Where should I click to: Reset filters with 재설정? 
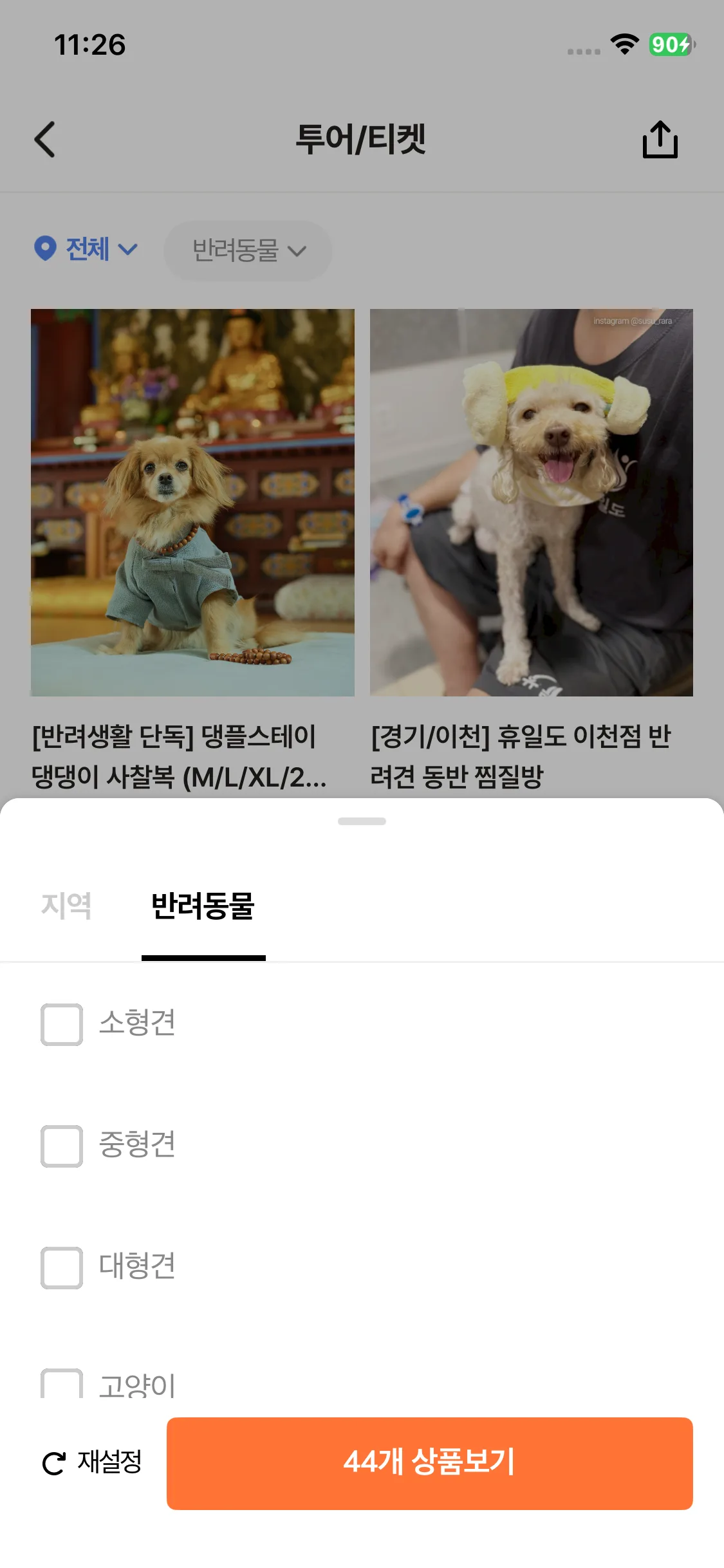pyautogui.click(x=92, y=1462)
